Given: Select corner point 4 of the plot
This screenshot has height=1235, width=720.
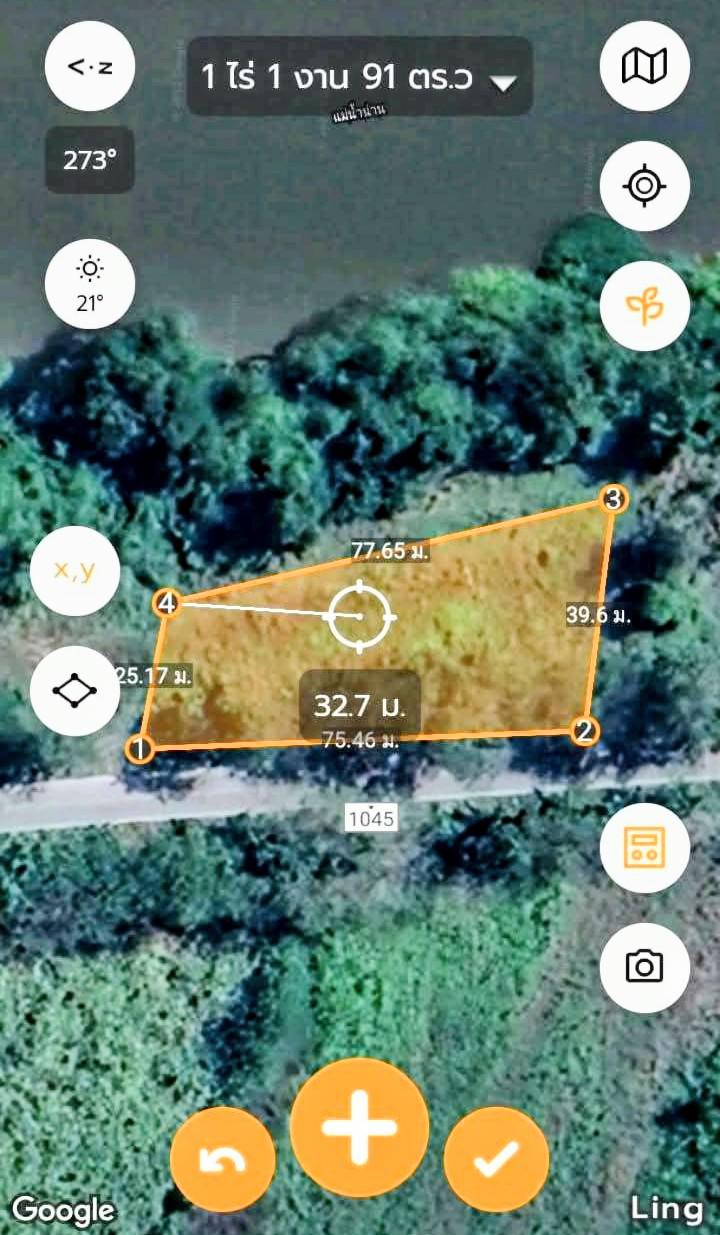Looking at the screenshot, I should (x=167, y=604).
